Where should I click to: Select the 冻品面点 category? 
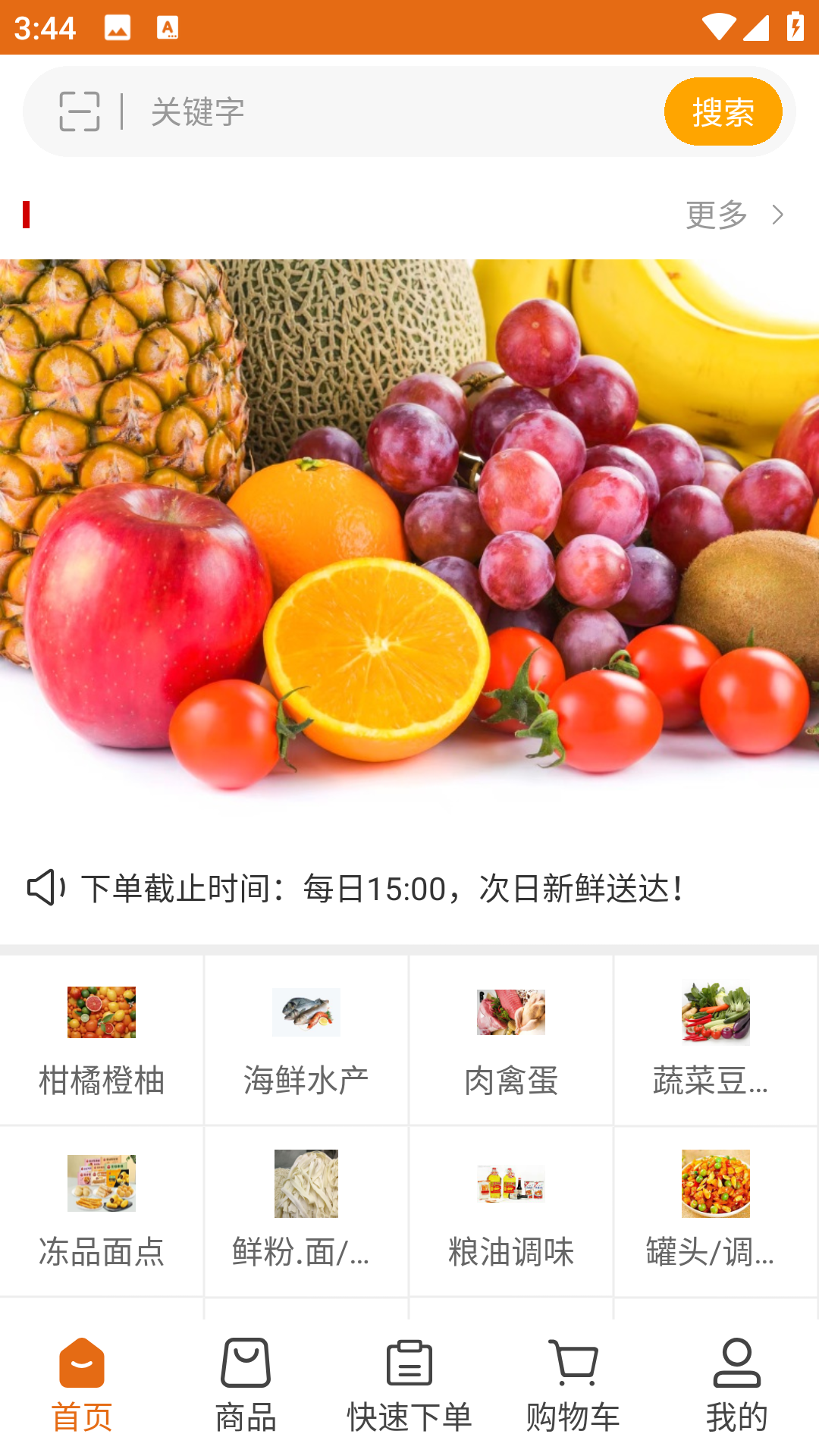tap(102, 1211)
